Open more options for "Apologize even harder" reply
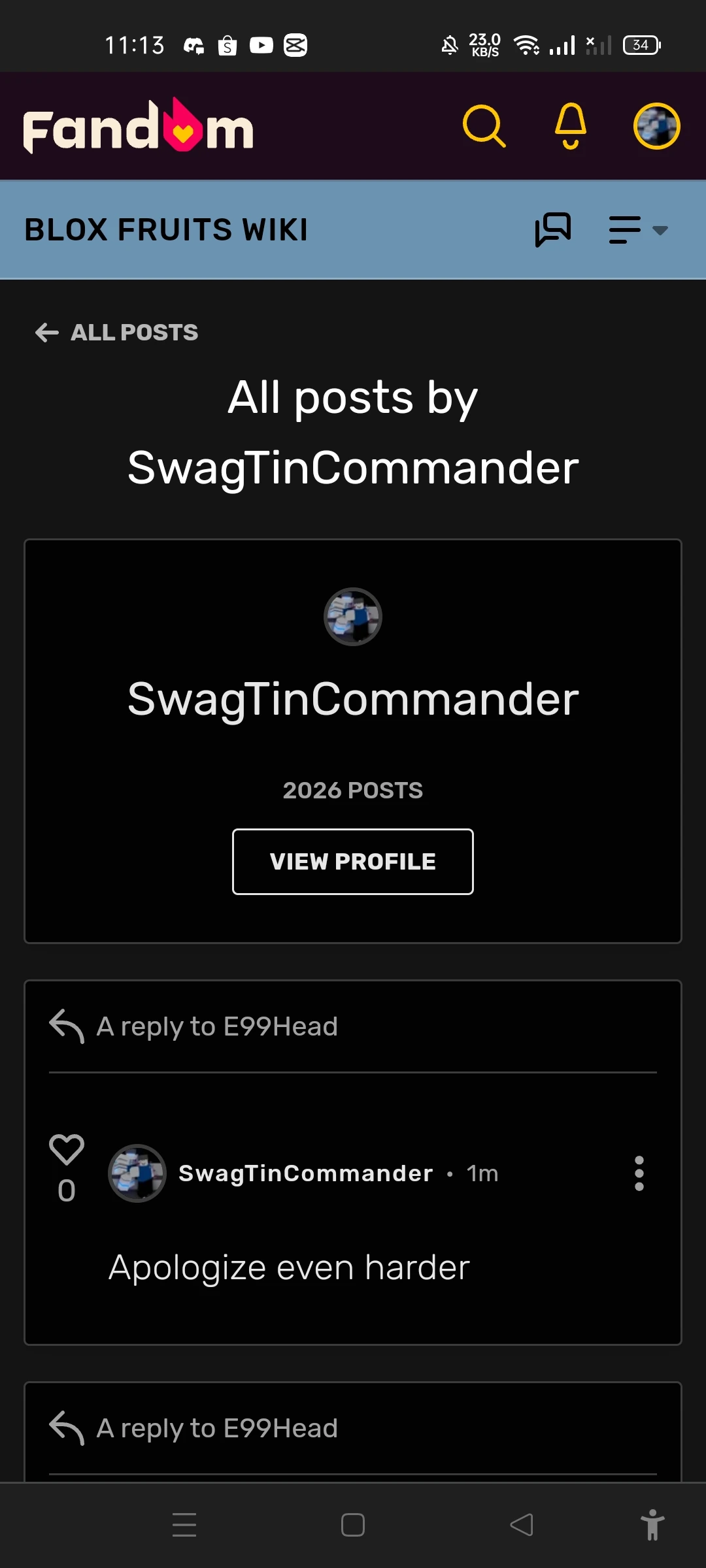 (639, 1173)
